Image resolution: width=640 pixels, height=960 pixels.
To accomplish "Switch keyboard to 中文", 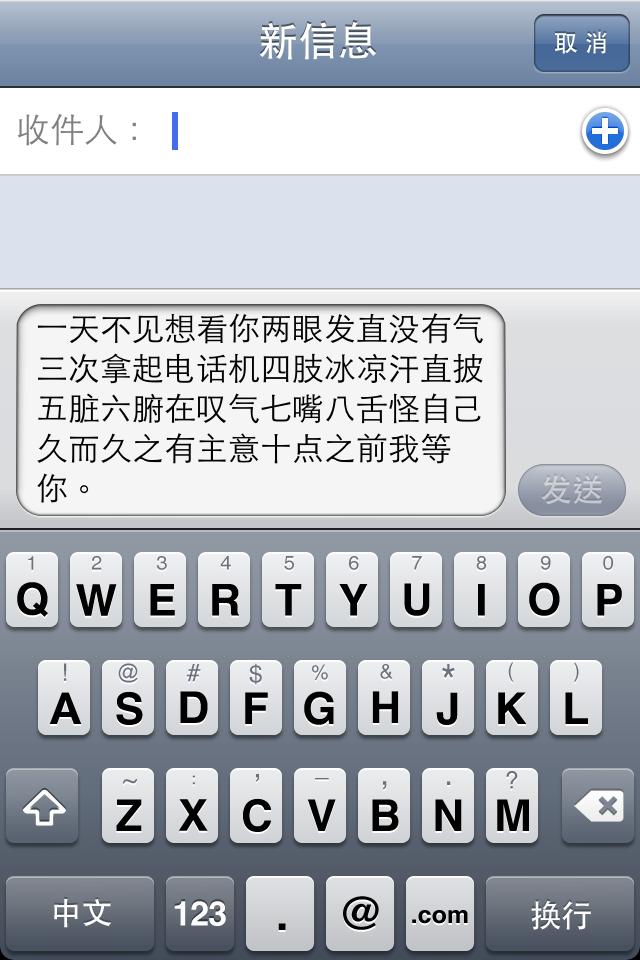I will (x=81, y=914).
